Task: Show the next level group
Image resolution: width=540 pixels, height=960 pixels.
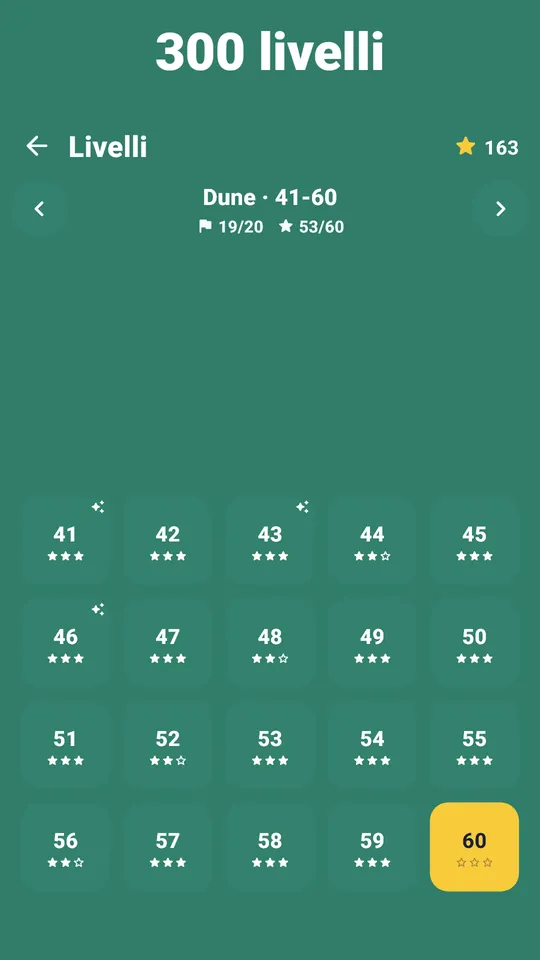Action: pos(500,209)
